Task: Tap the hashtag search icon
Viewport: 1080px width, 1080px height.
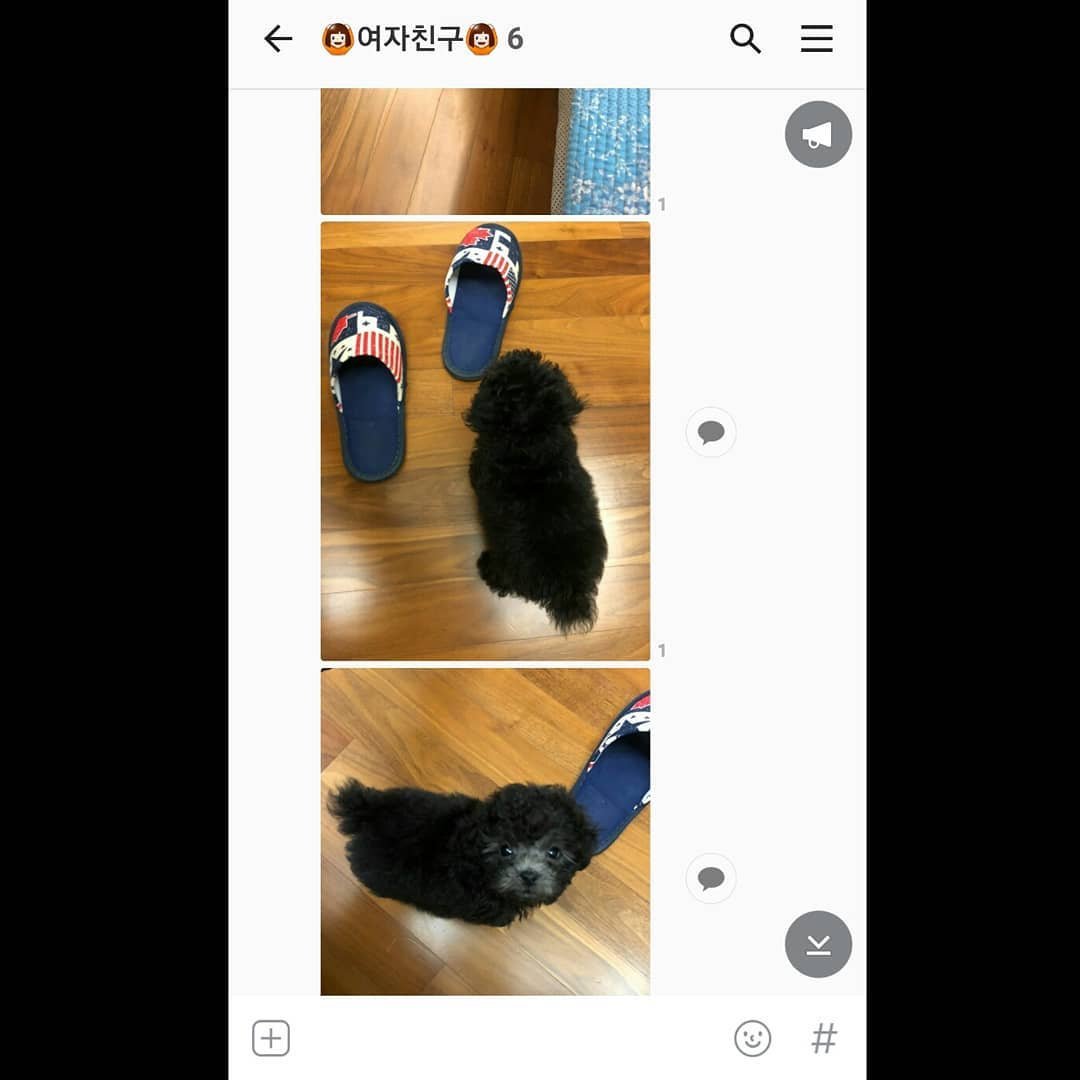Action: click(x=824, y=1038)
